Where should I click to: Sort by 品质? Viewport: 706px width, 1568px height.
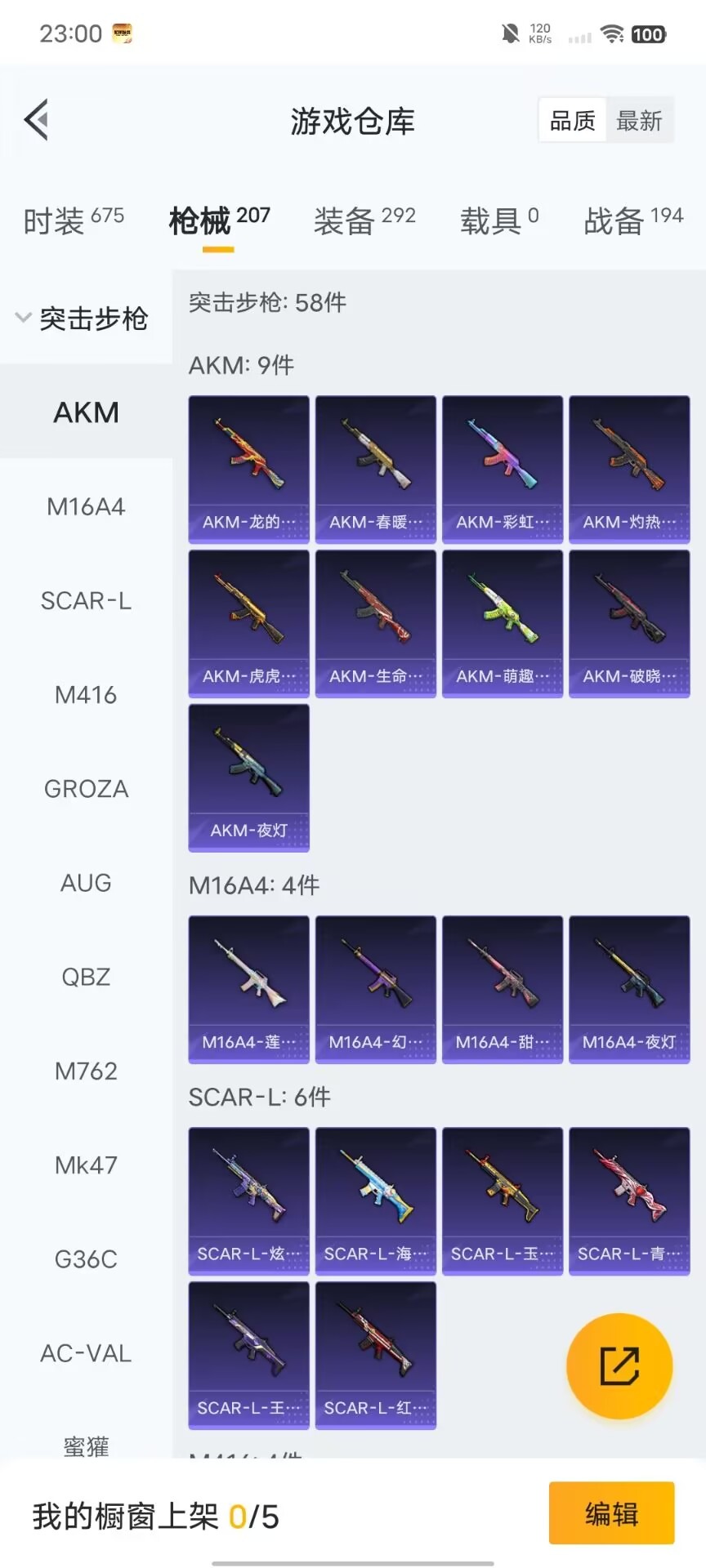pyautogui.click(x=572, y=121)
